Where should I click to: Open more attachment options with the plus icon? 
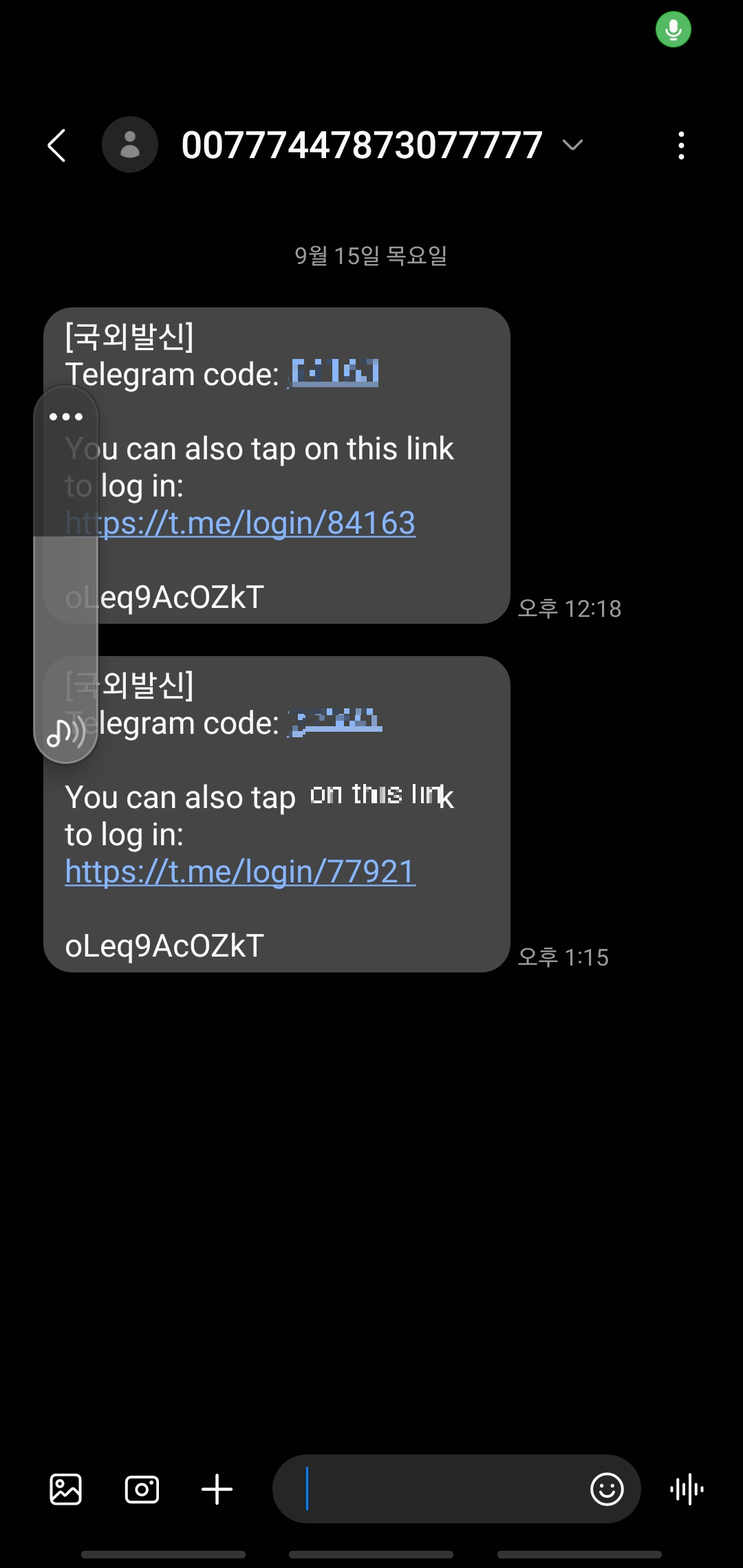(217, 1488)
